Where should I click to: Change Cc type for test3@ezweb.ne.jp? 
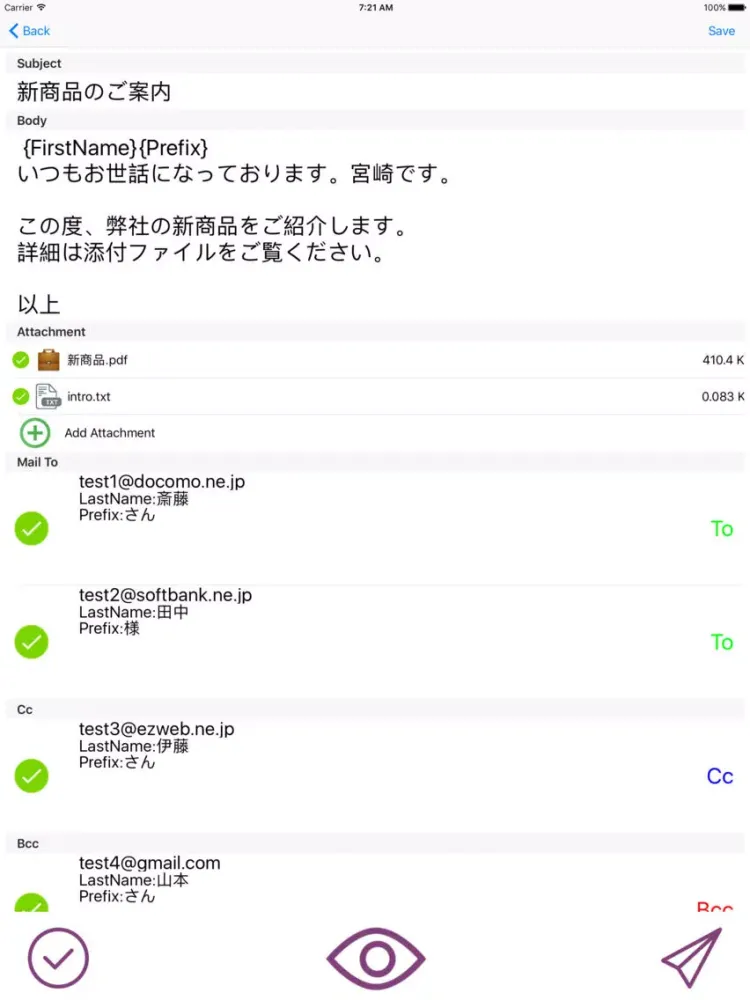[720, 776]
